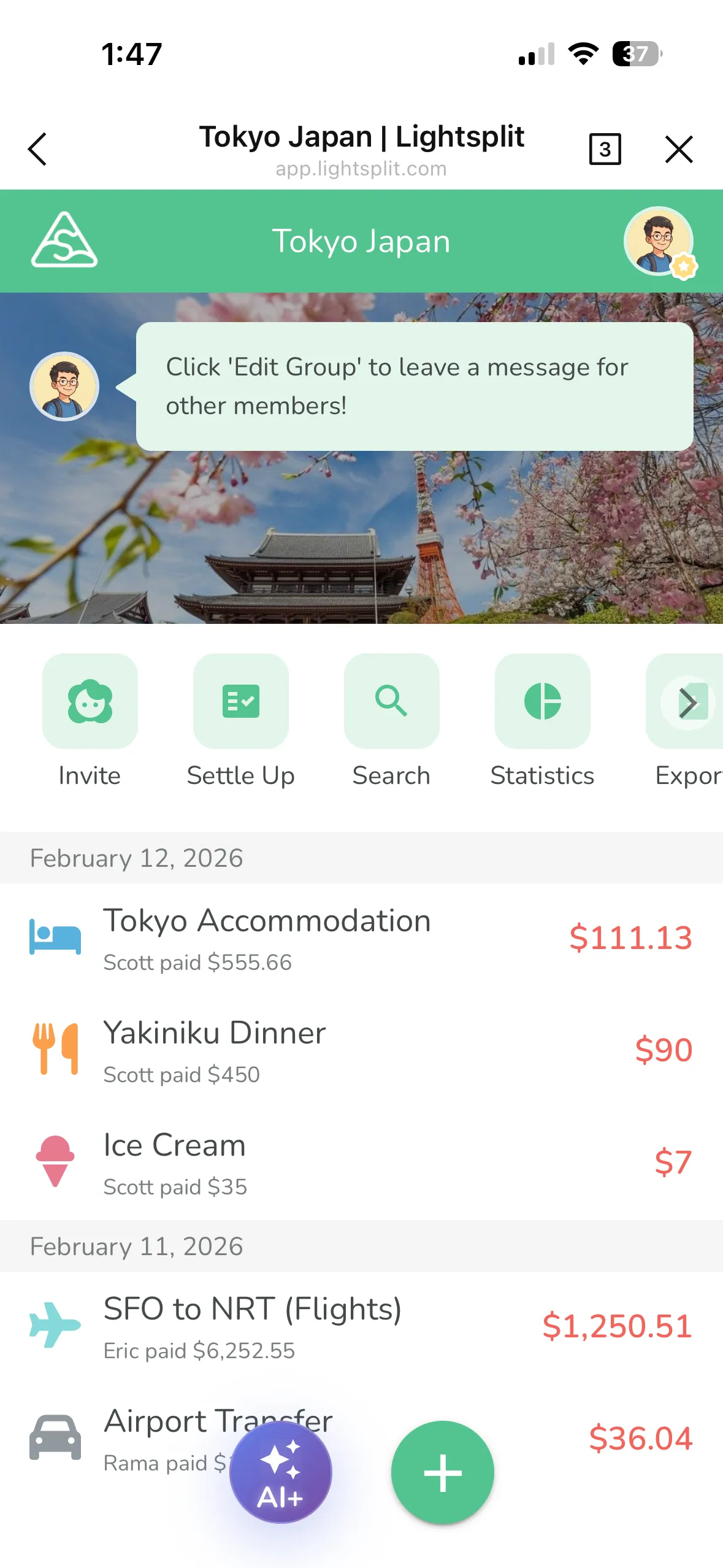Click the fork and knife Yakiniku icon
The height and width of the screenshot is (1568, 723).
click(x=55, y=1049)
